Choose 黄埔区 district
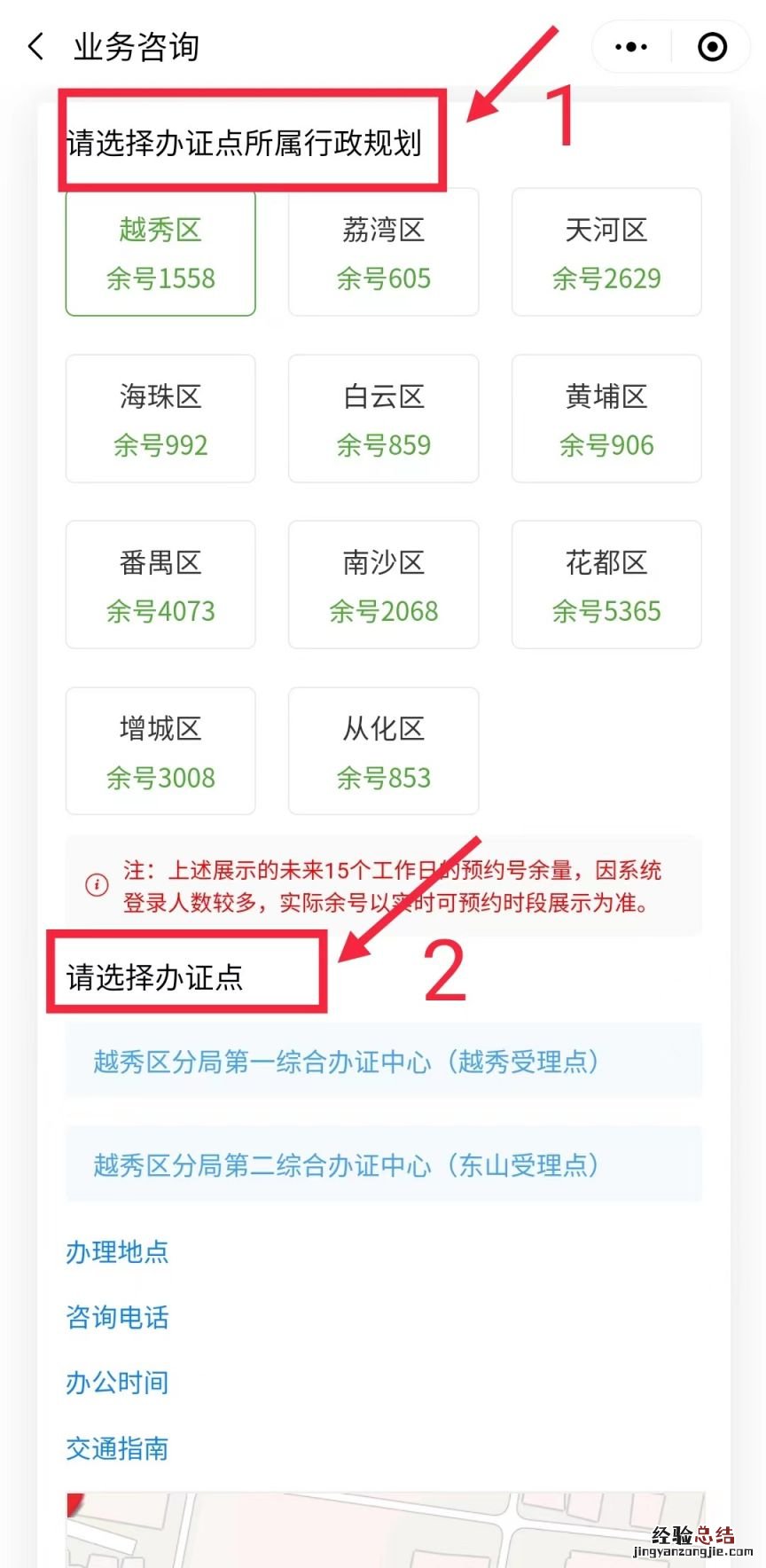Screen dimensions: 766x1568 (x=606, y=419)
